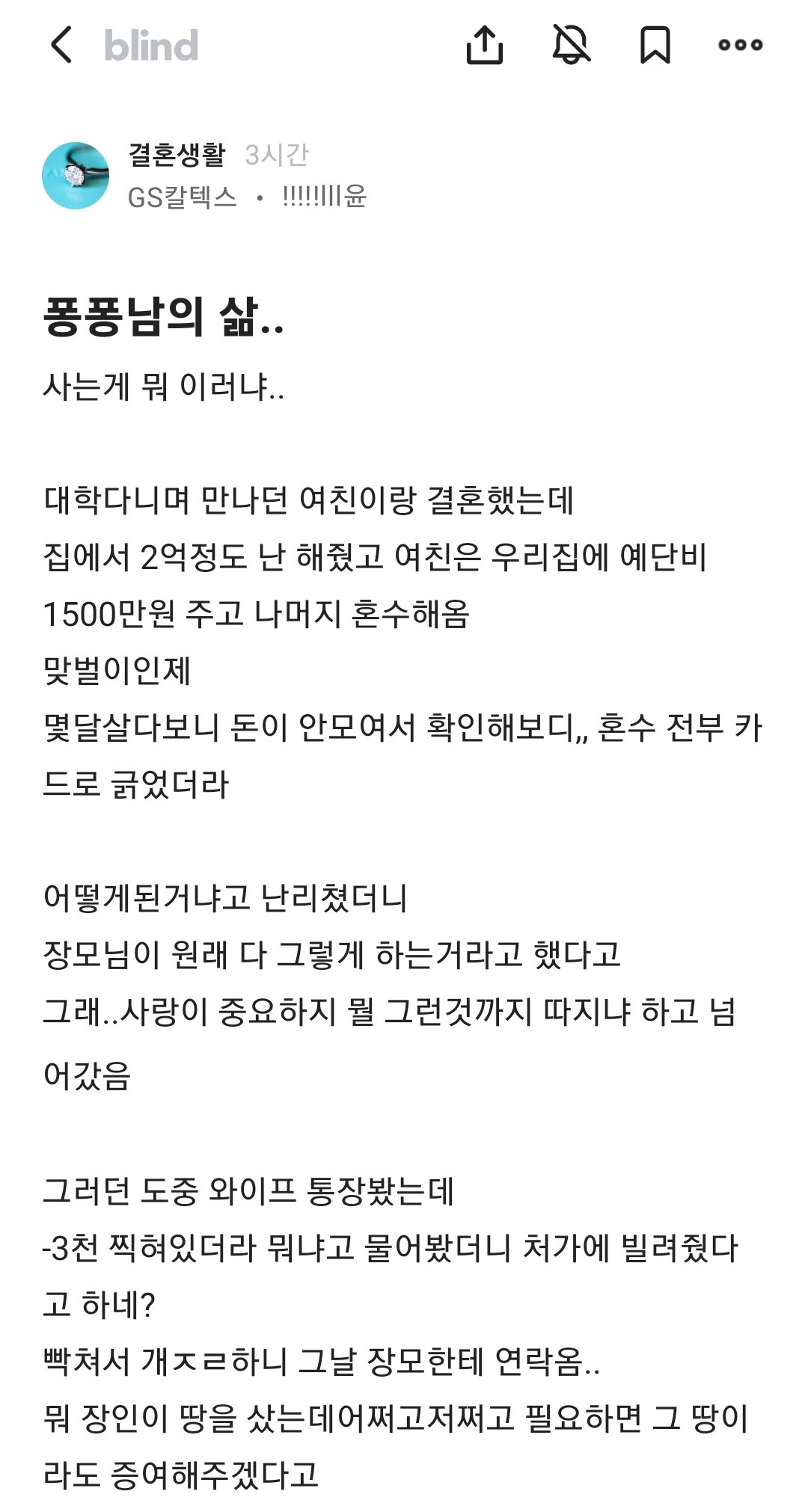This screenshot has height=1512, width=808.
Task: Open the 결혼생활 topic board
Action: click(177, 155)
